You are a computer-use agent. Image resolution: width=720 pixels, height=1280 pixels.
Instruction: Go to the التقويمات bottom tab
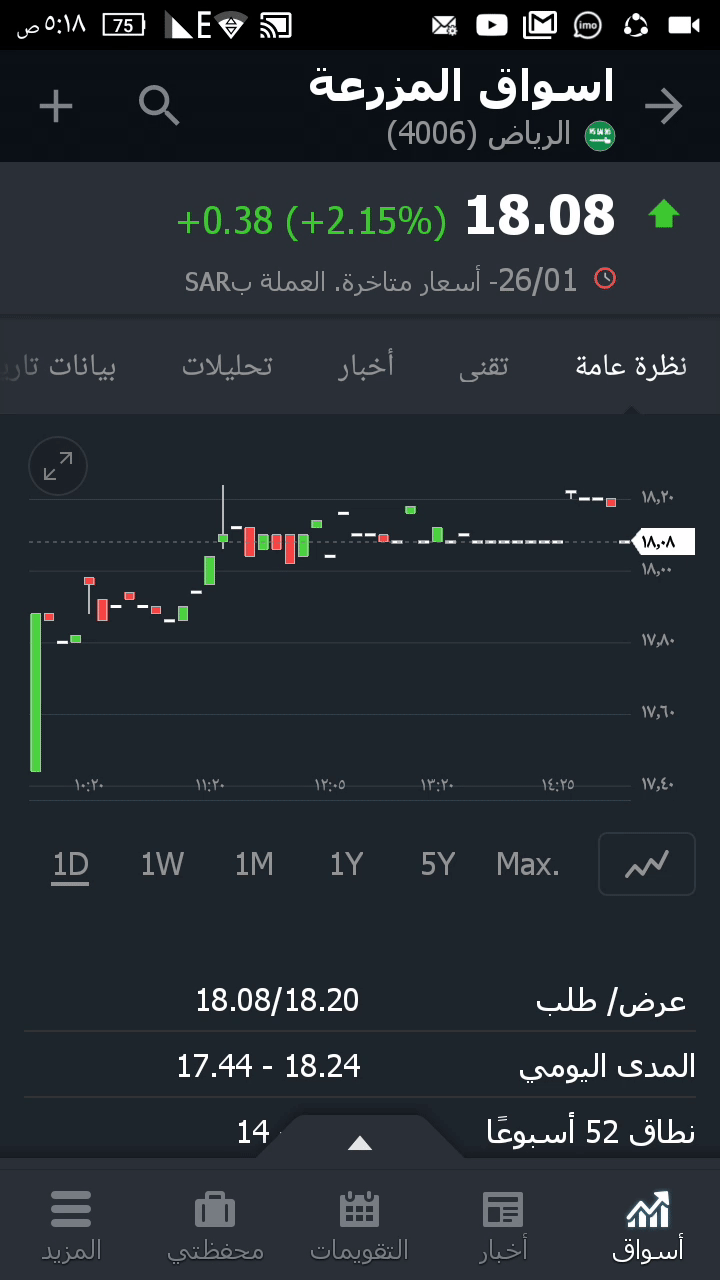[x=360, y=1224]
